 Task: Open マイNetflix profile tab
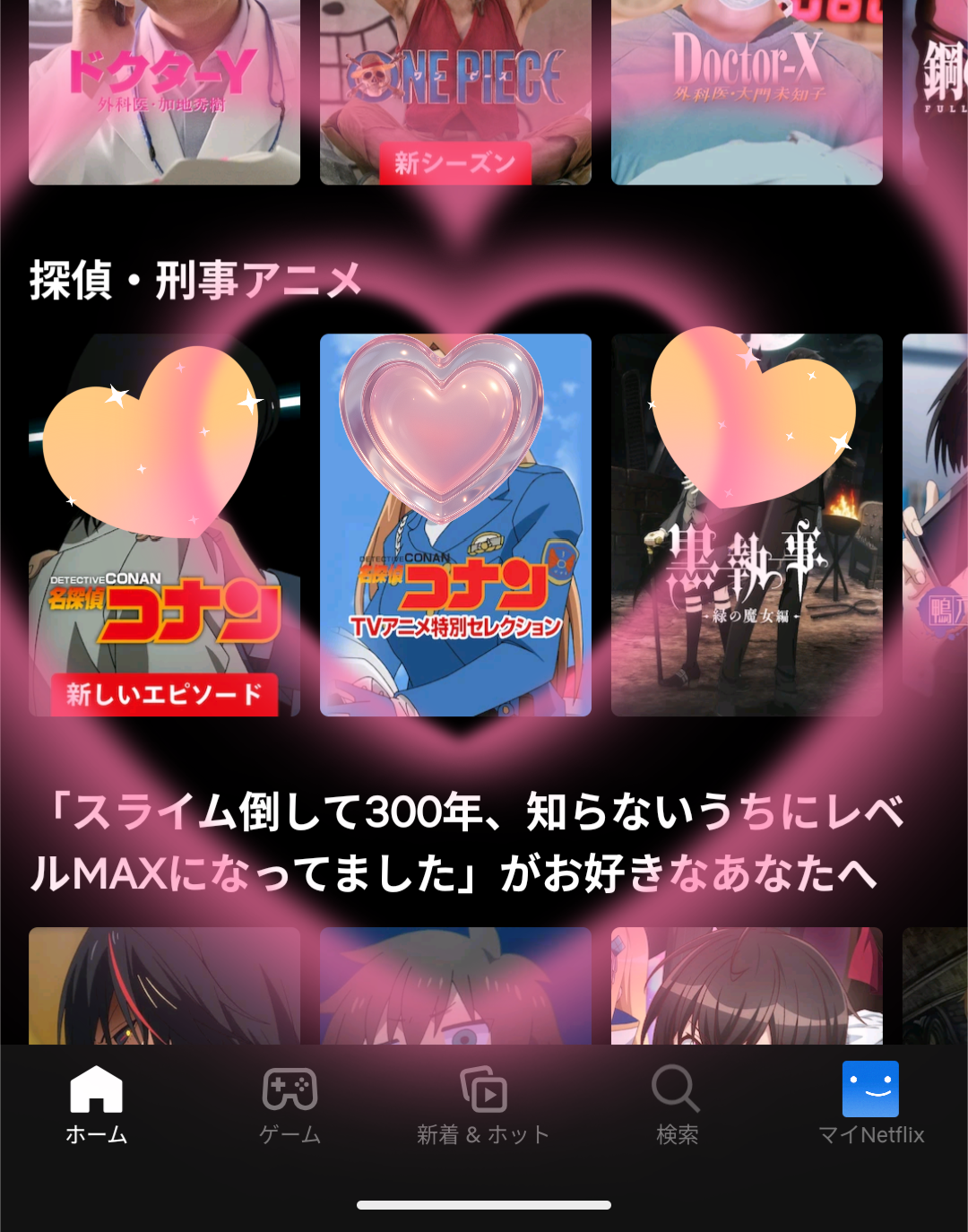click(870, 1105)
